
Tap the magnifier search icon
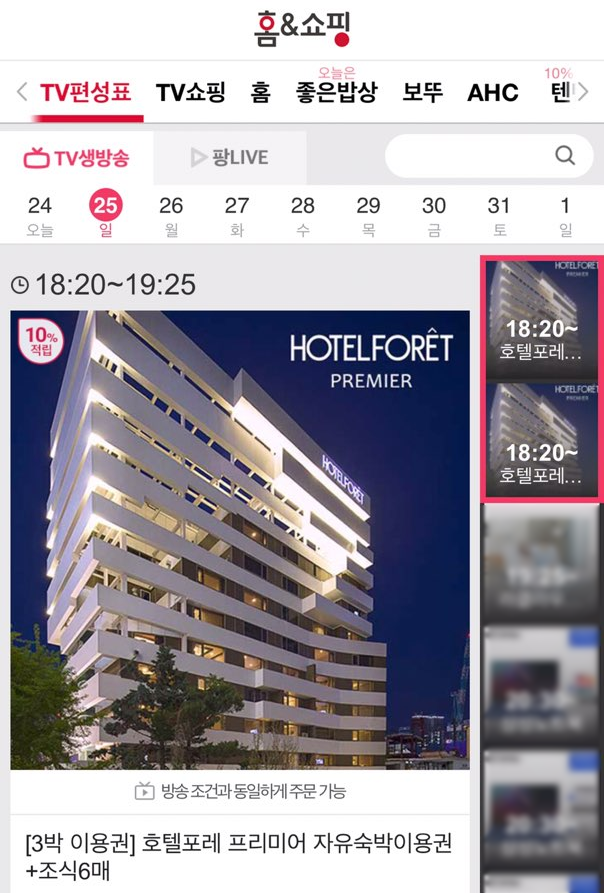(565, 156)
